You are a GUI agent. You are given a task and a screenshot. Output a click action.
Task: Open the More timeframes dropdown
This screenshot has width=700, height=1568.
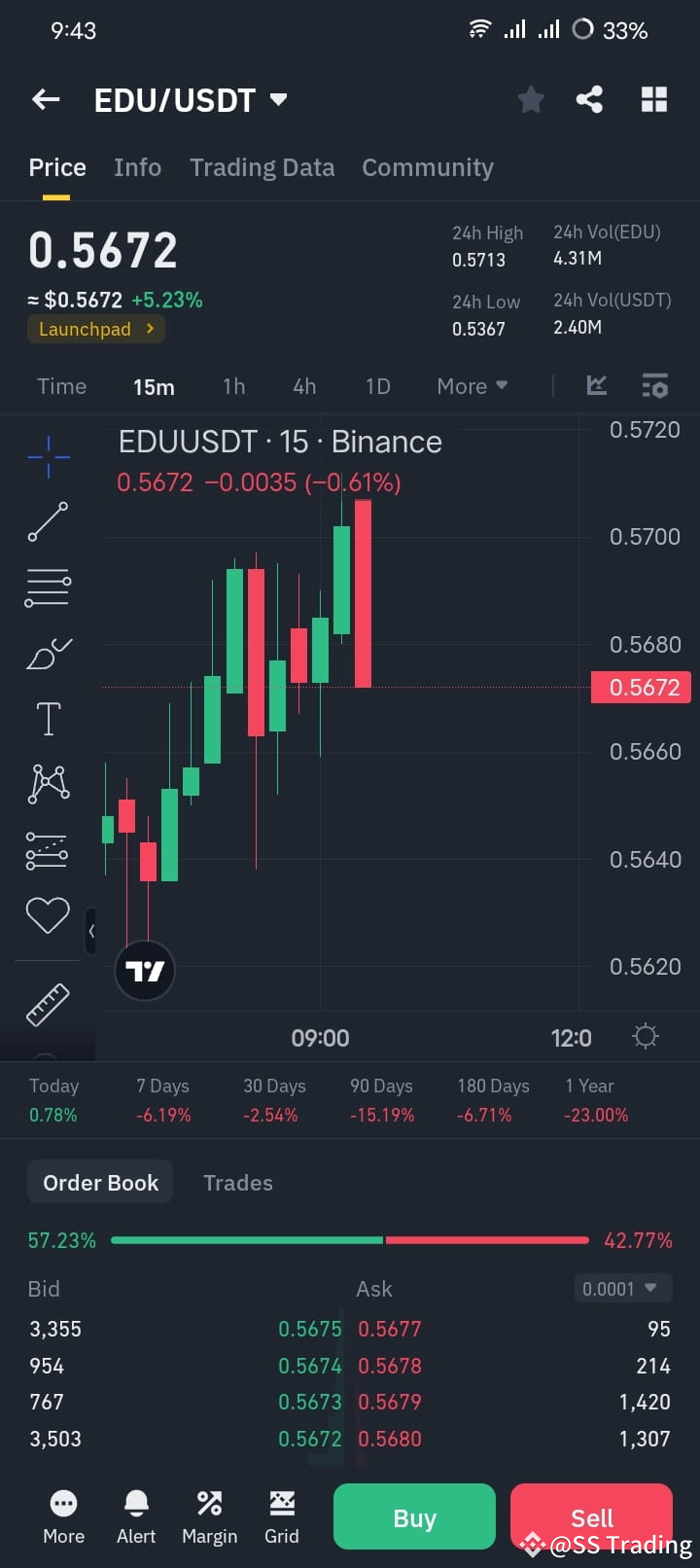click(x=471, y=385)
